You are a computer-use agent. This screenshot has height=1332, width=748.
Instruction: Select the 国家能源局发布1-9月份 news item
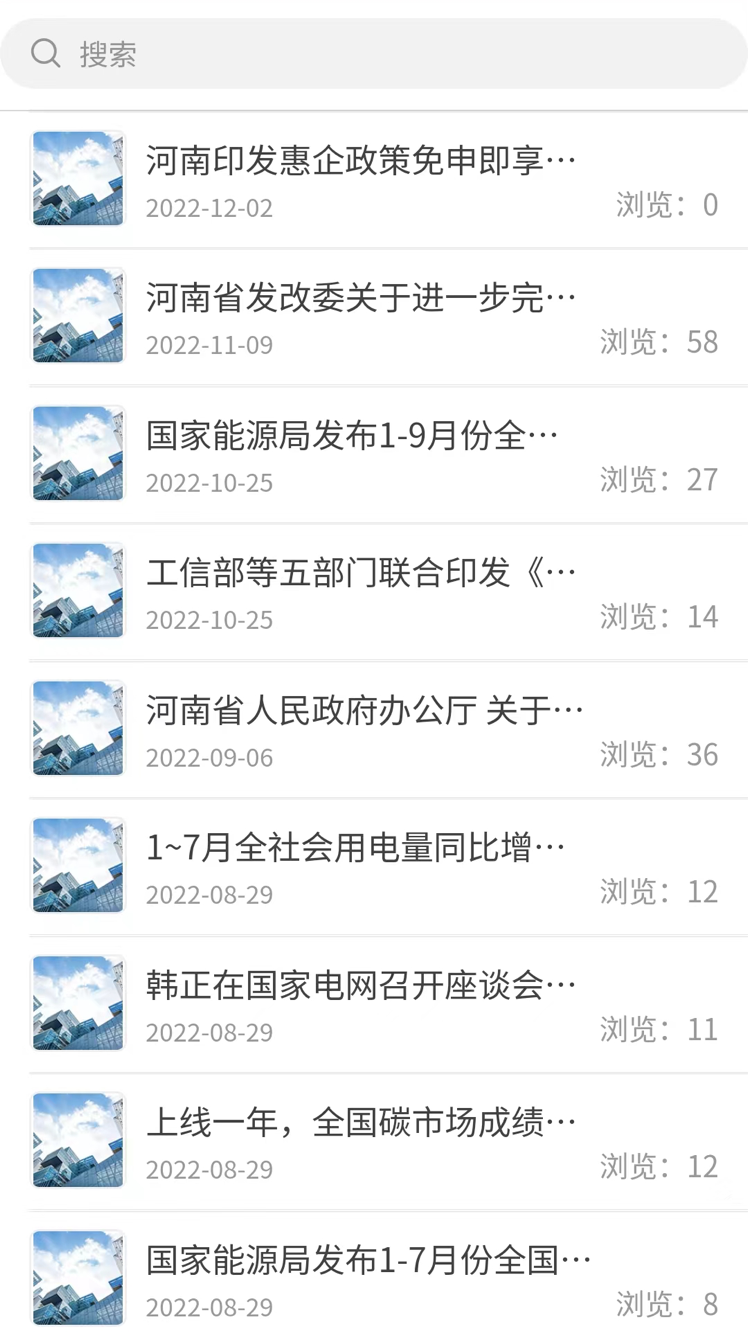(350, 434)
